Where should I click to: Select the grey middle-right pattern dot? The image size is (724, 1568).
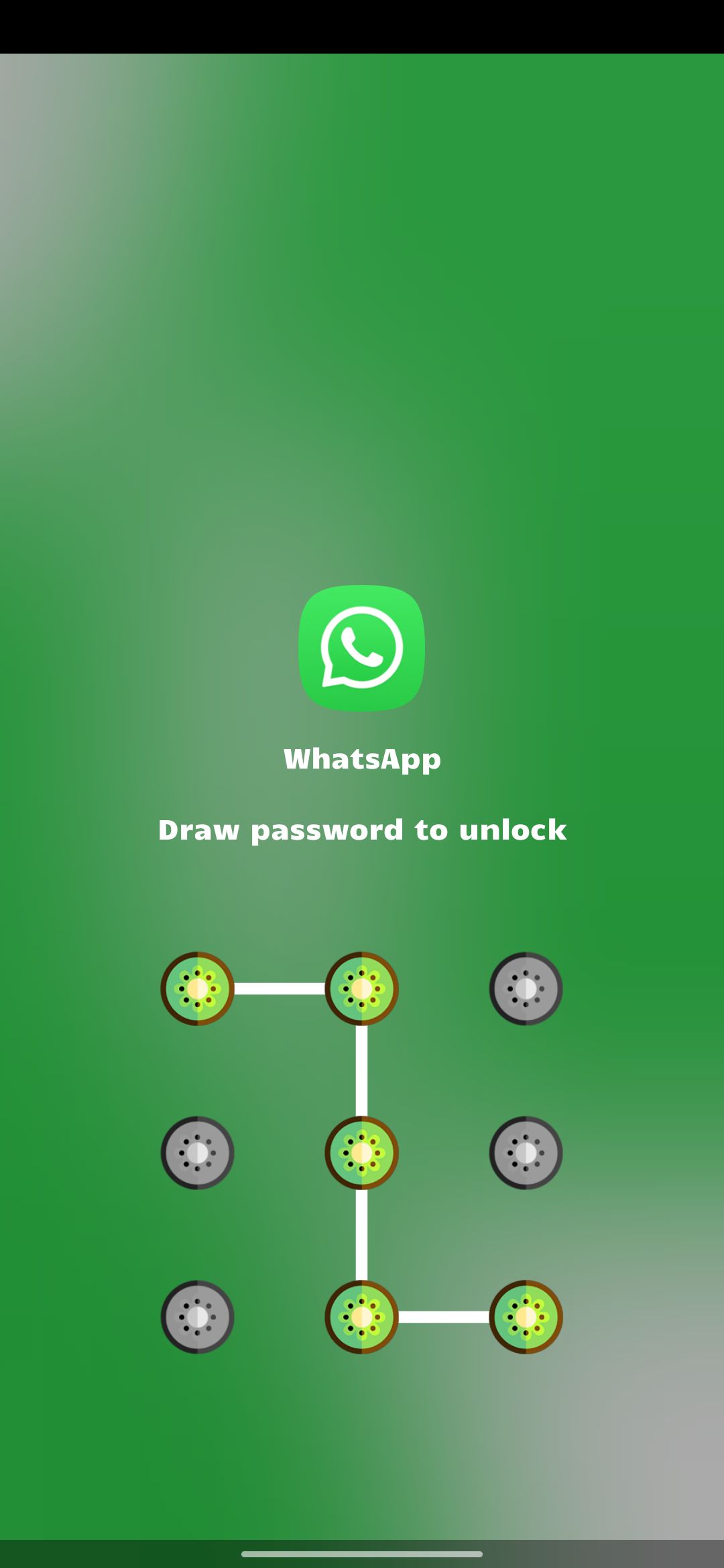pyautogui.click(x=526, y=1153)
